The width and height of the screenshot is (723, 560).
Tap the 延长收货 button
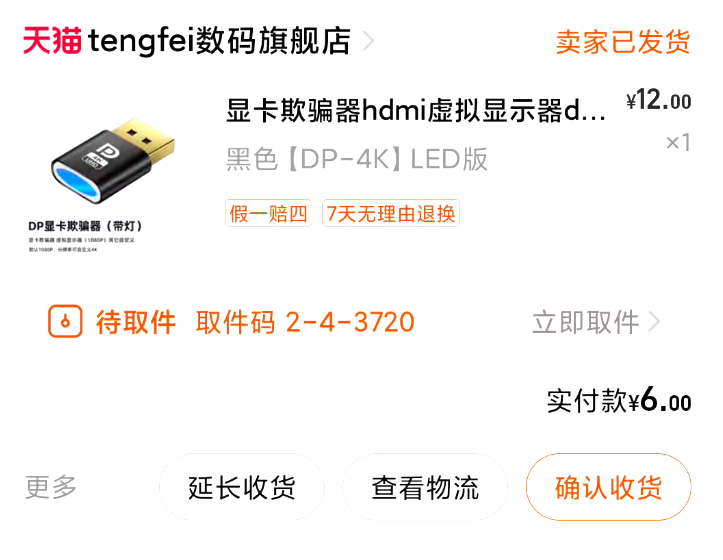coord(242,487)
